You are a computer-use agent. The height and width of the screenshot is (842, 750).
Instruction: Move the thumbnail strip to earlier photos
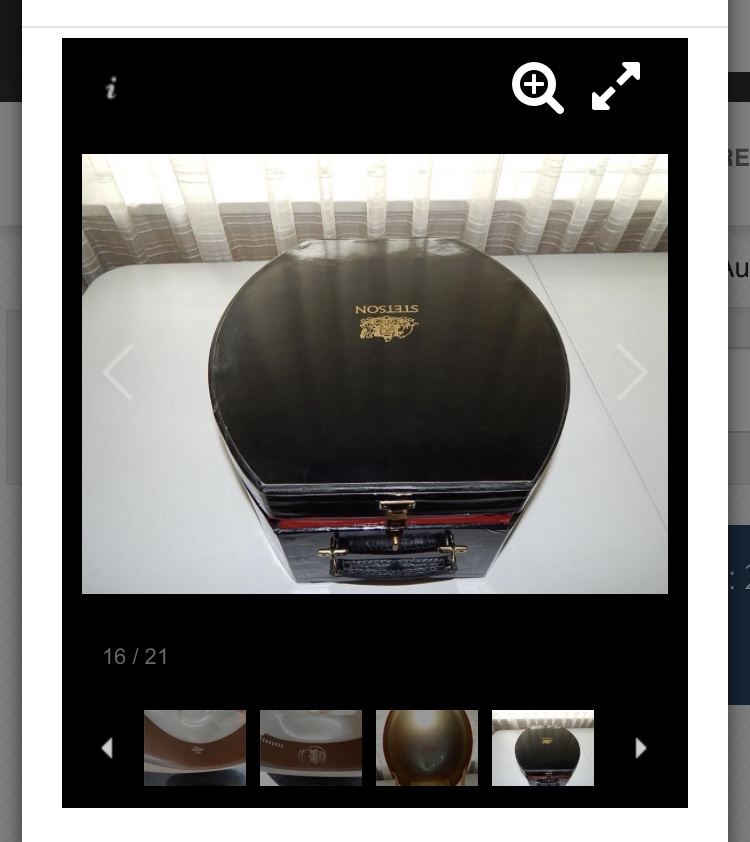[107, 748]
